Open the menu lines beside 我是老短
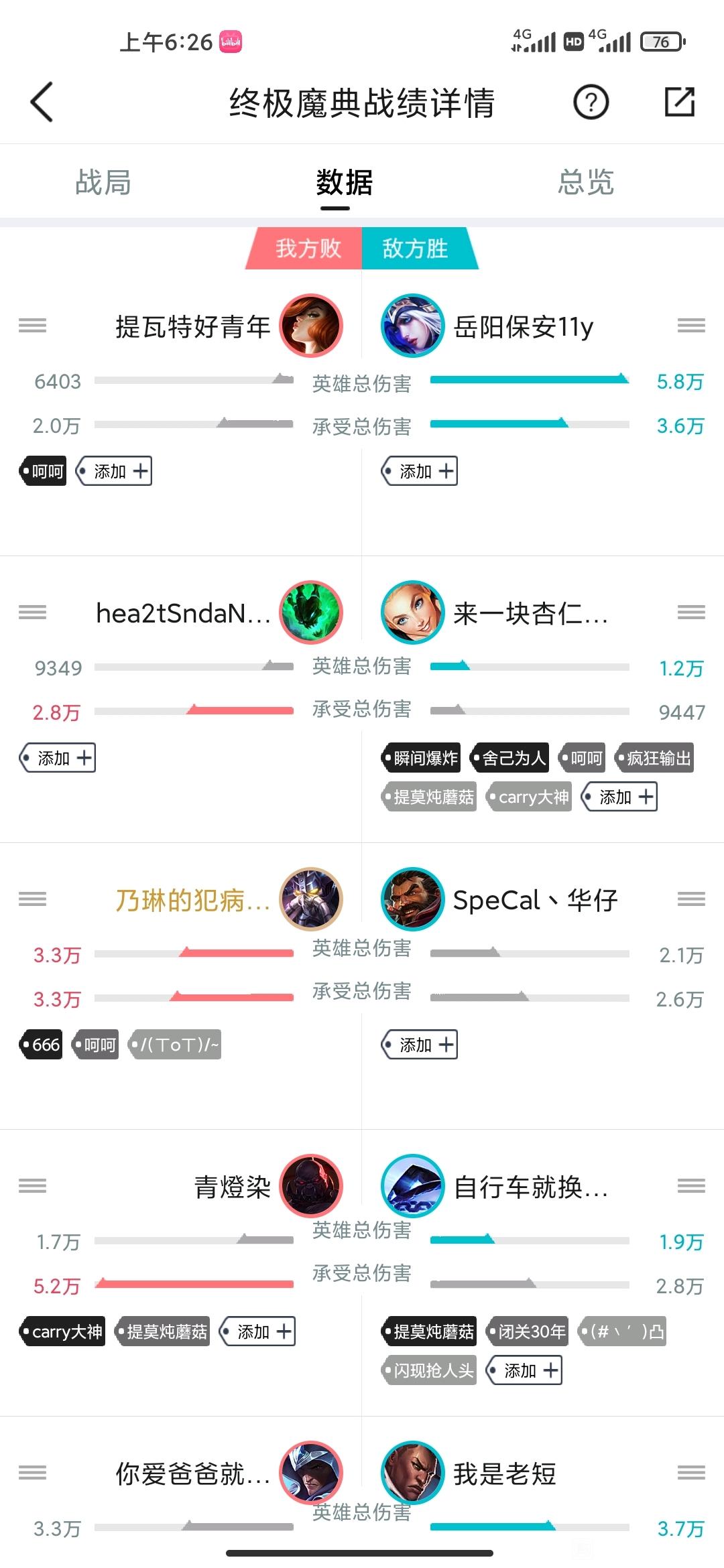Viewport: 724px width, 1568px height. (x=691, y=1473)
